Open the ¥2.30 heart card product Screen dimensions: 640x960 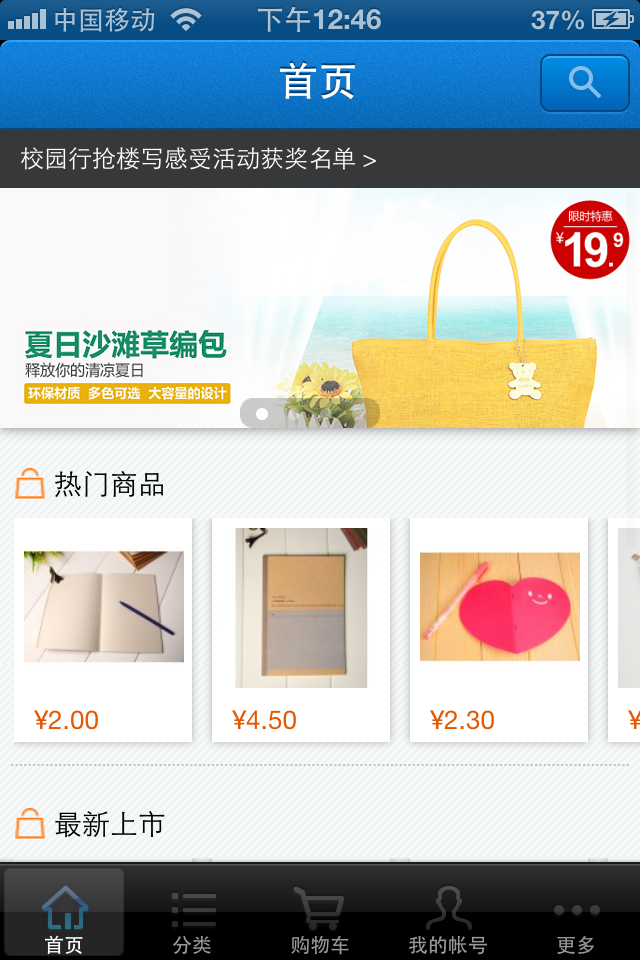pos(499,629)
